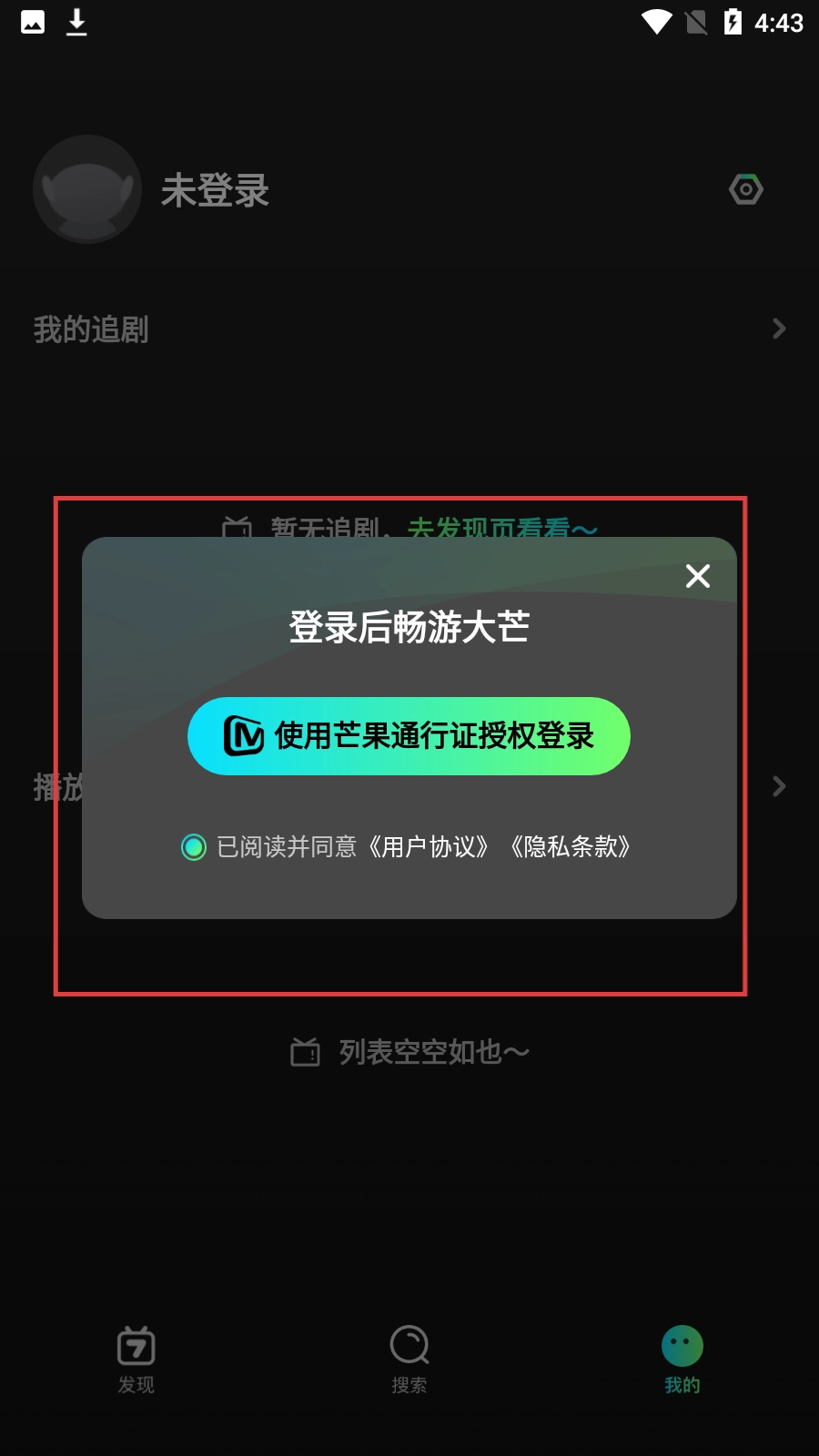Viewport: 819px width, 1456px height.
Task: Tap the 未登录 profile avatar
Action: 87,189
